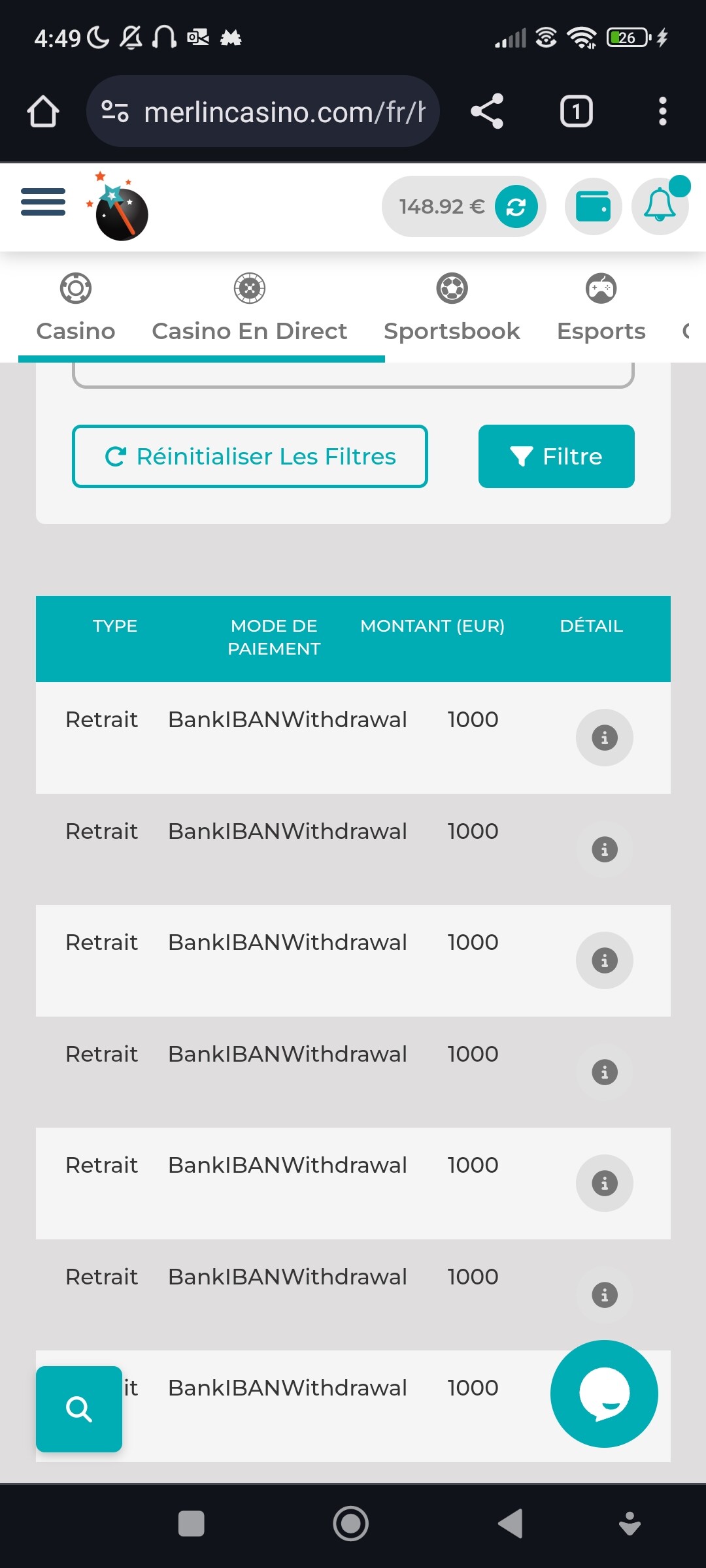
Task: Open the notifications bell
Action: tap(660, 207)
